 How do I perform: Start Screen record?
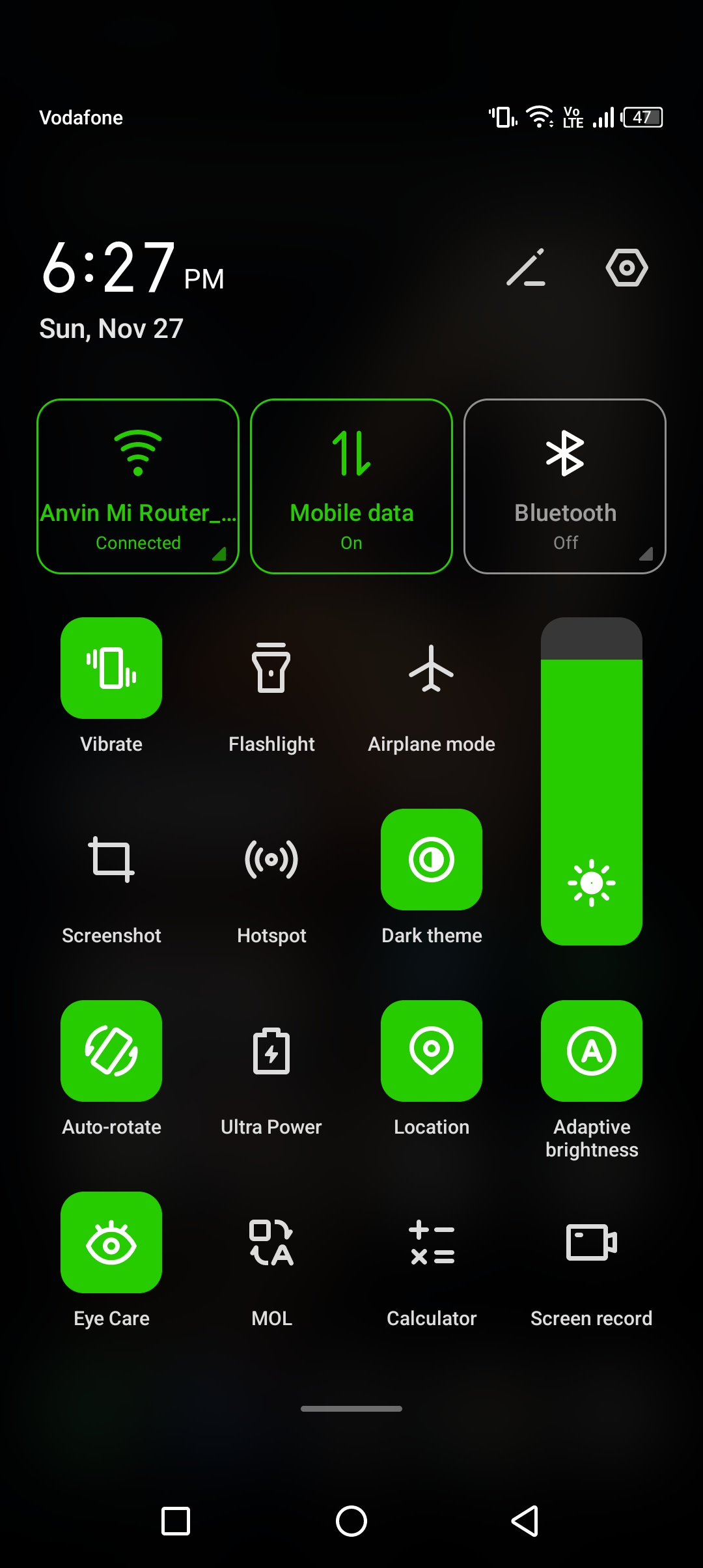coord(592,1242)
